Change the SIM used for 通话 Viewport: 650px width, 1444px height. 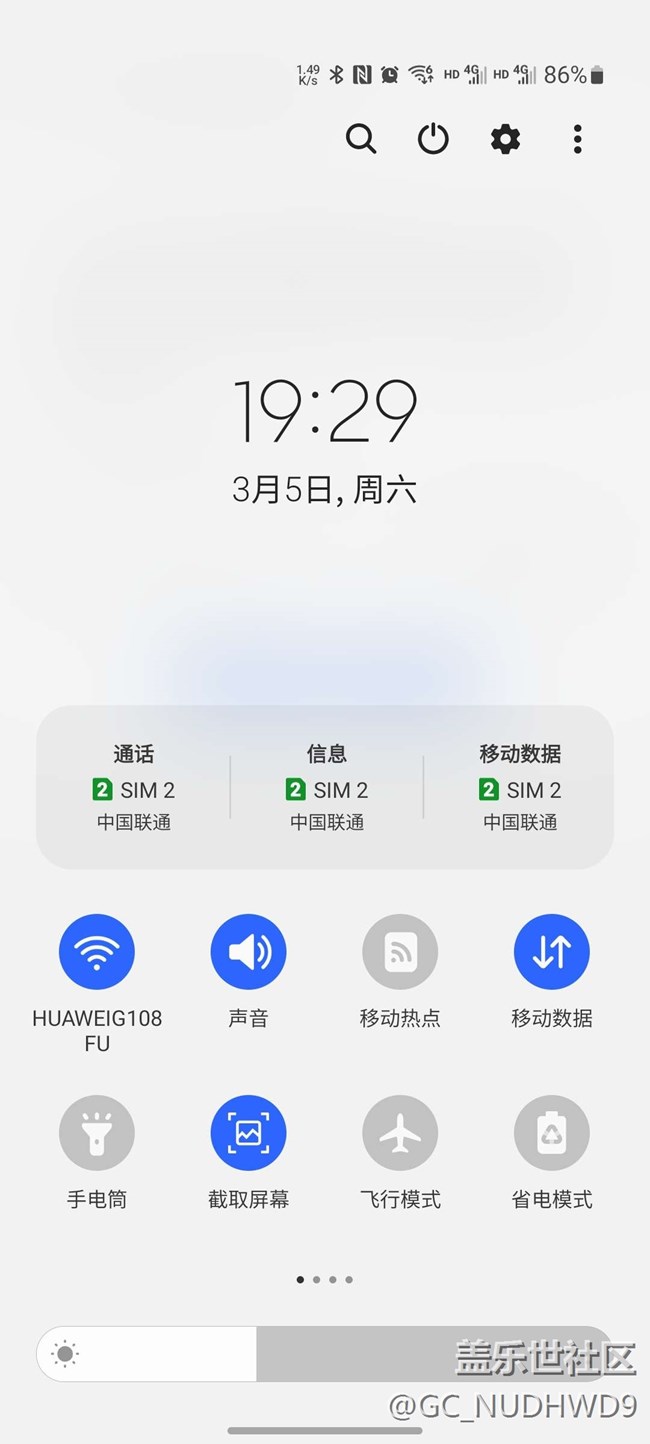(x=134, y=788)
